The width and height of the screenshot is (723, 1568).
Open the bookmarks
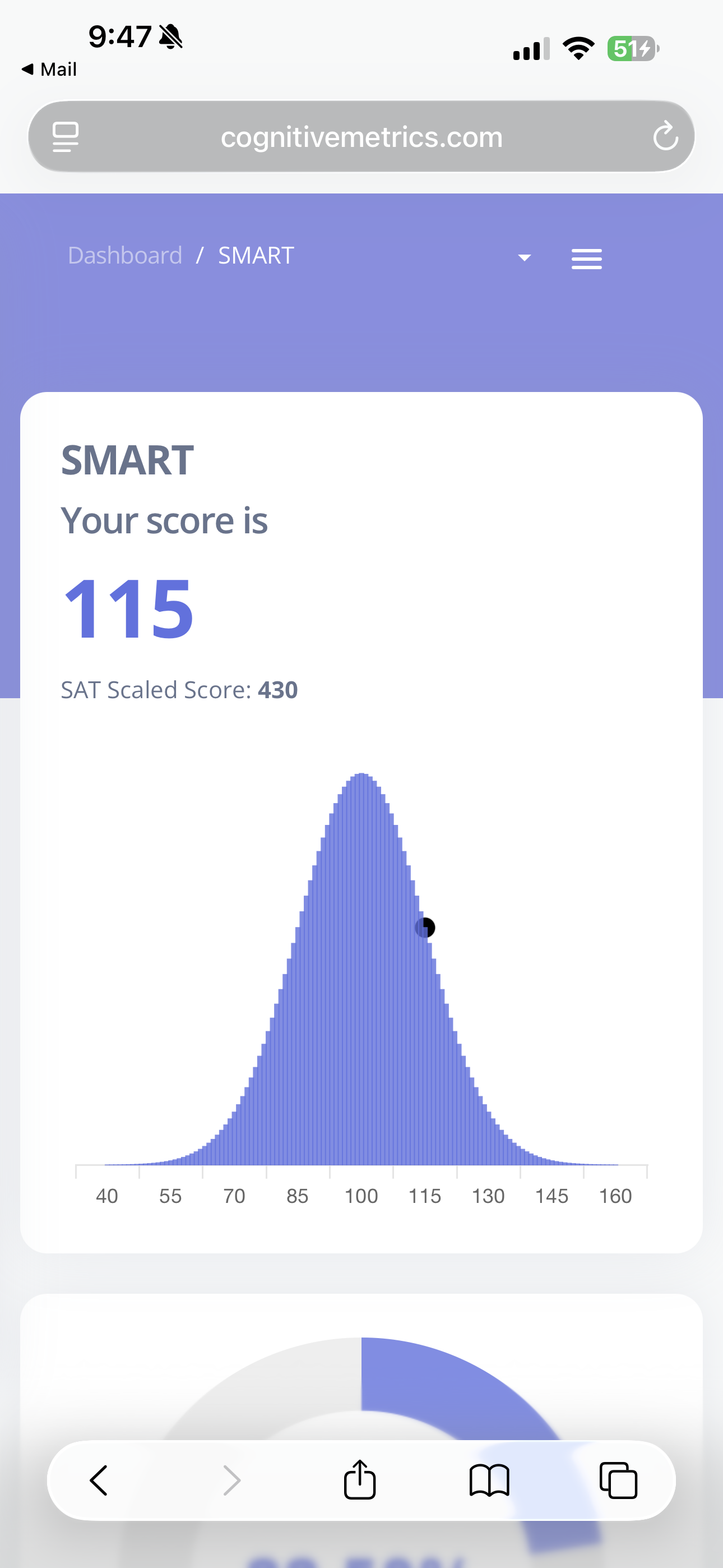pos(489,1480)
